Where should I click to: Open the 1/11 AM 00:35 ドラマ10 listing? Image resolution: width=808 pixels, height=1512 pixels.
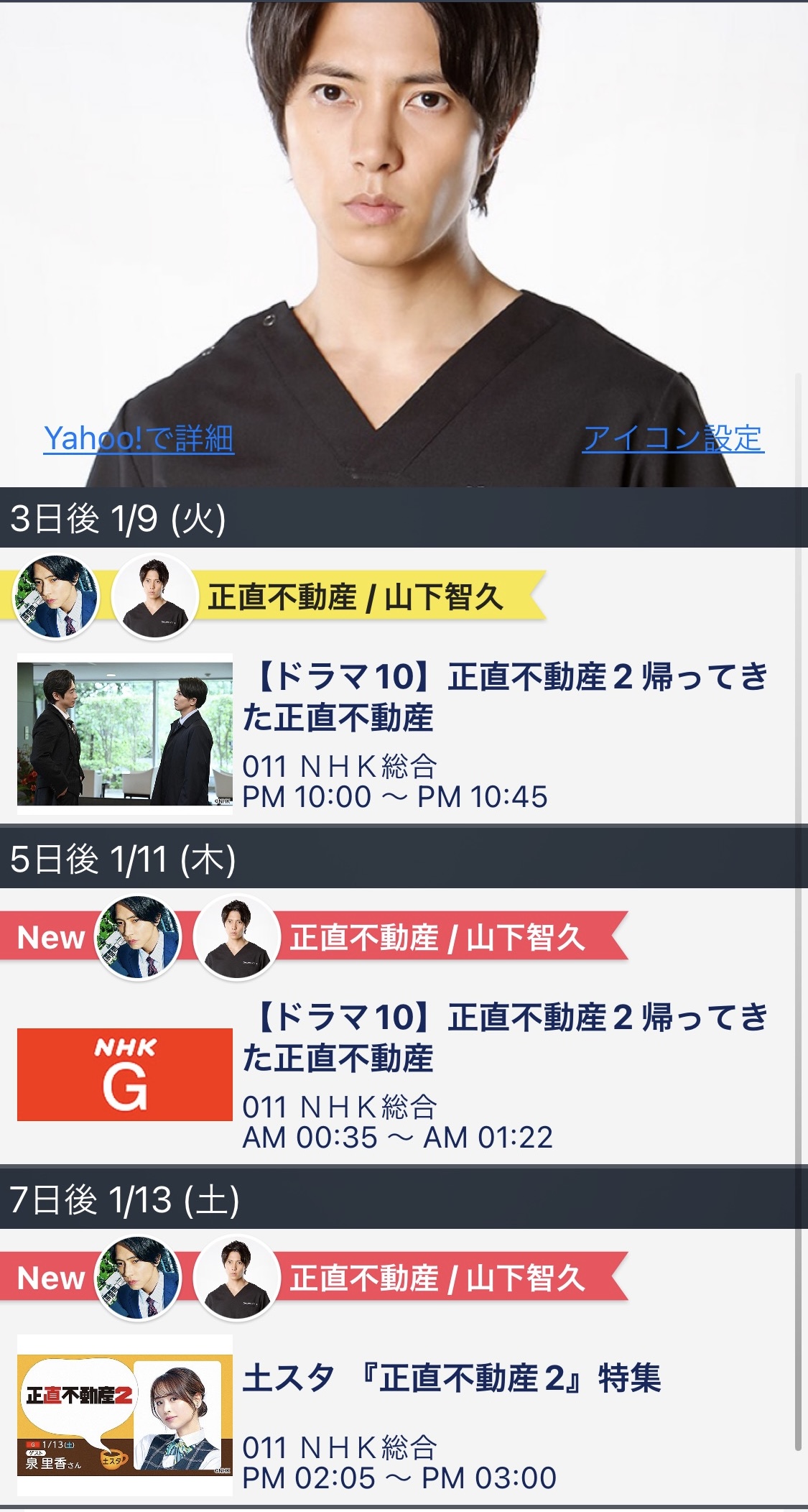point(404,1075)
